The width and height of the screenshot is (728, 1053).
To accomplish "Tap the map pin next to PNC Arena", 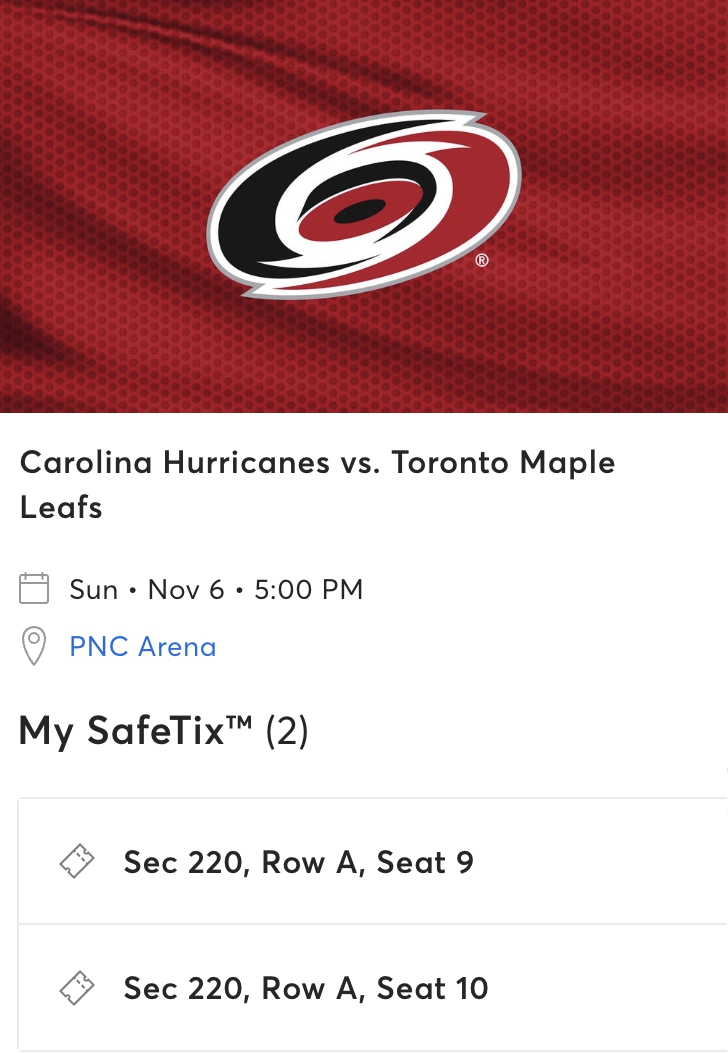I will tap(35, 646).
